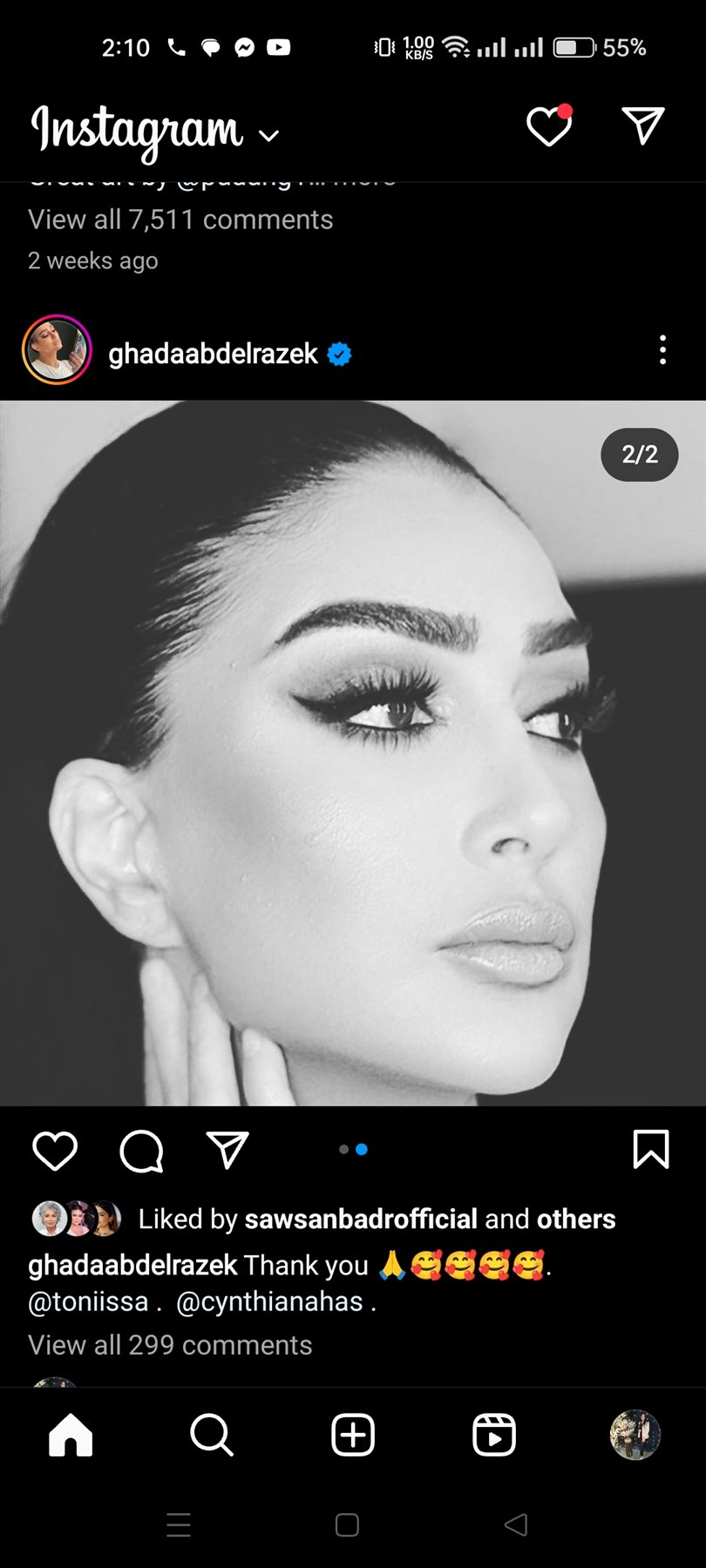The image size is (706, 1568).
Task: Open the post options menu
Action: coord(662,350)
